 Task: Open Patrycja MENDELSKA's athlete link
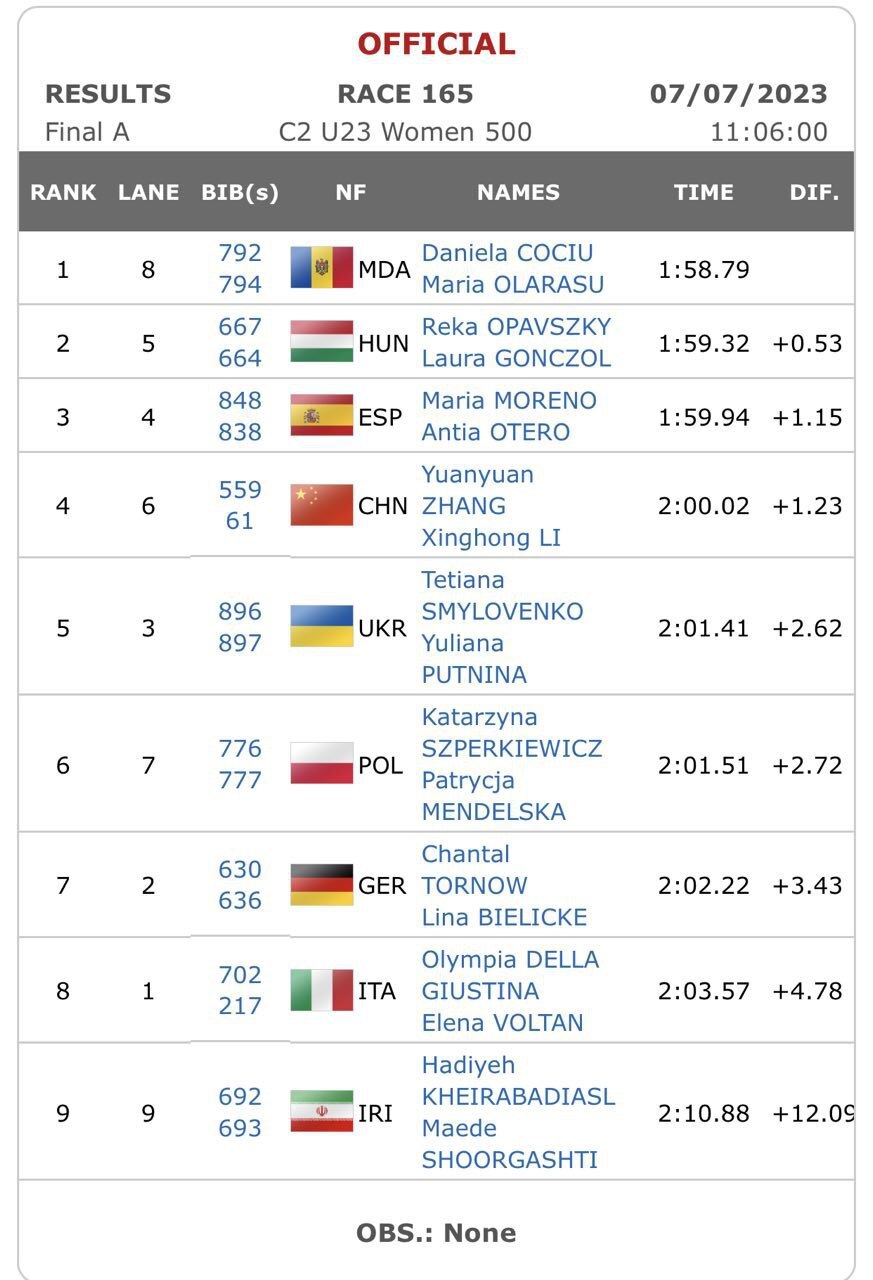[493, 796]
